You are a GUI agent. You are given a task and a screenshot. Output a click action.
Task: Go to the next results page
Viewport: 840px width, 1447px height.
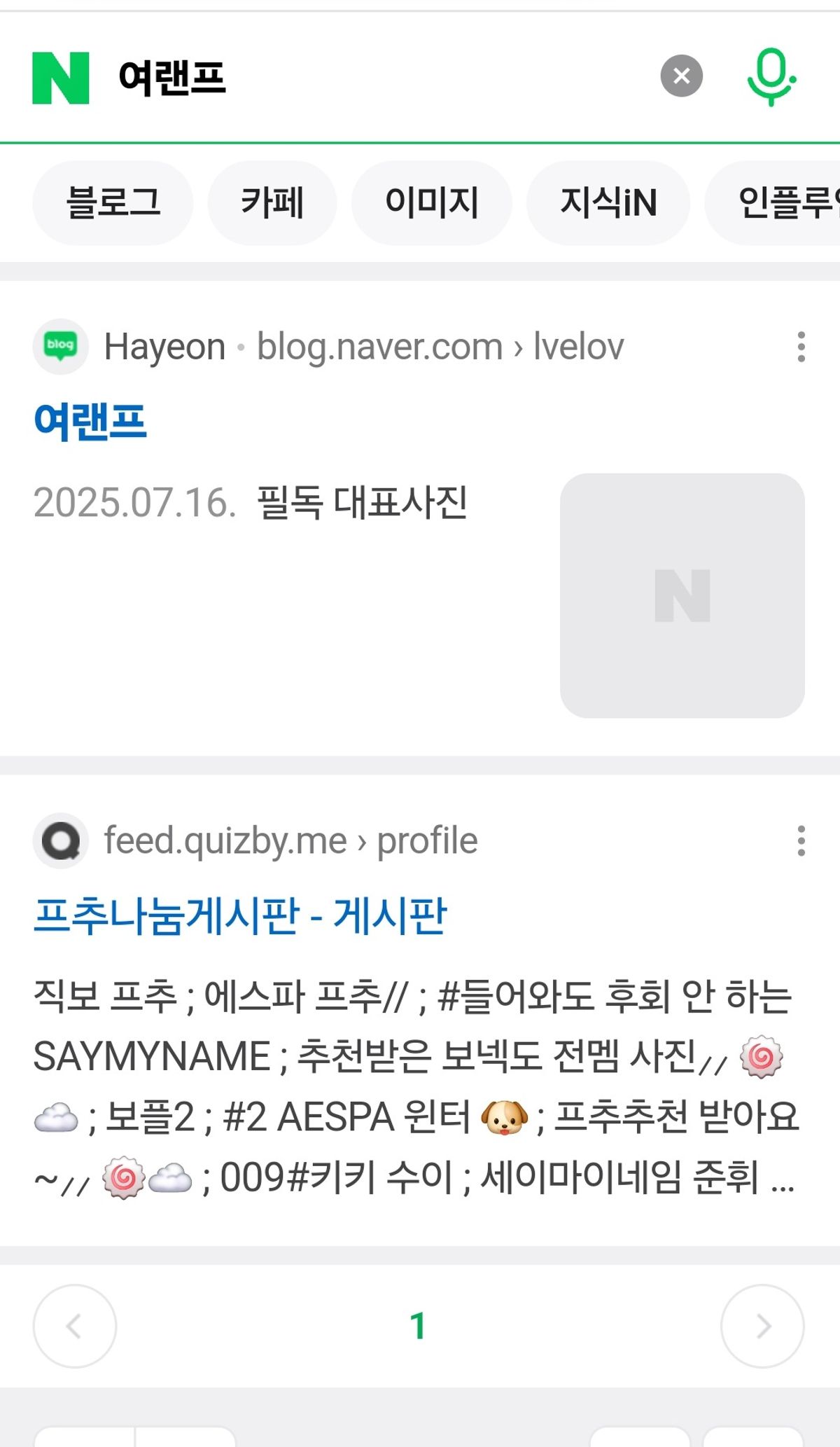[x=762, y=1326]
